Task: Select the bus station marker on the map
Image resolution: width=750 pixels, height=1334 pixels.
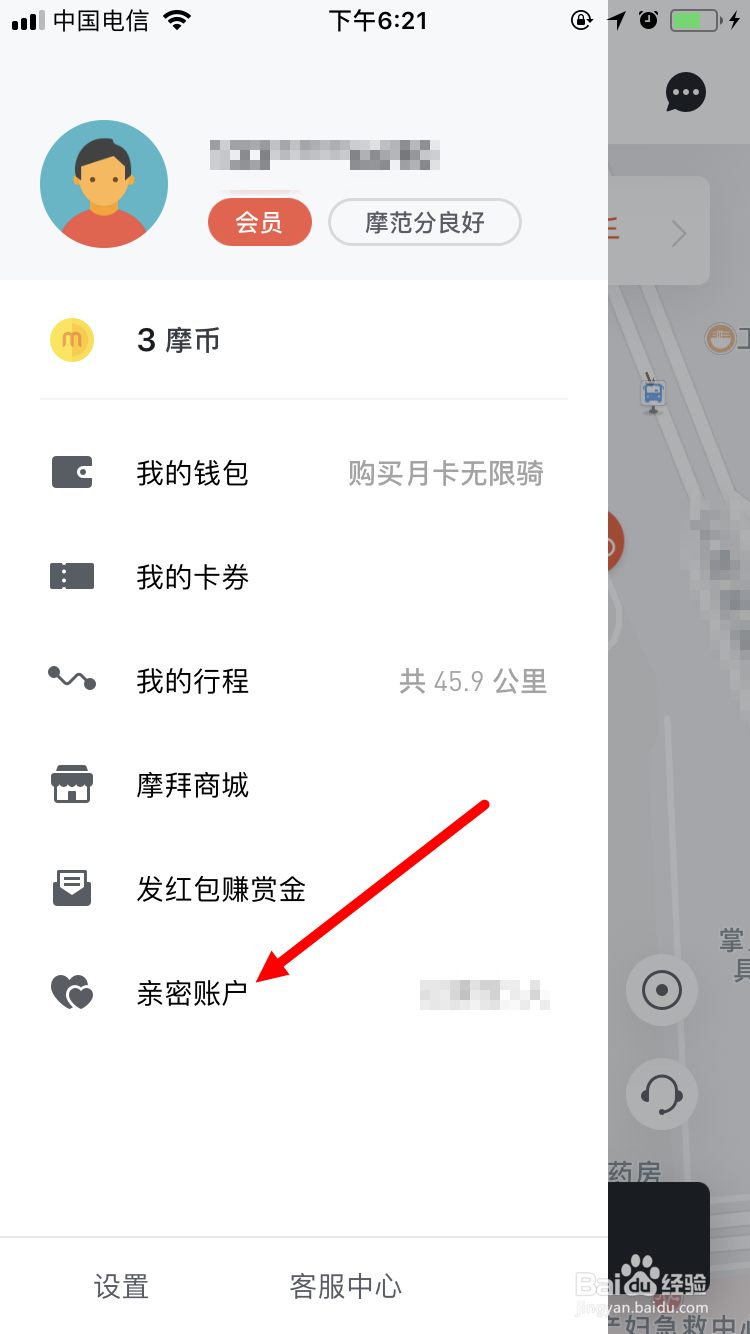Action: 652,395
